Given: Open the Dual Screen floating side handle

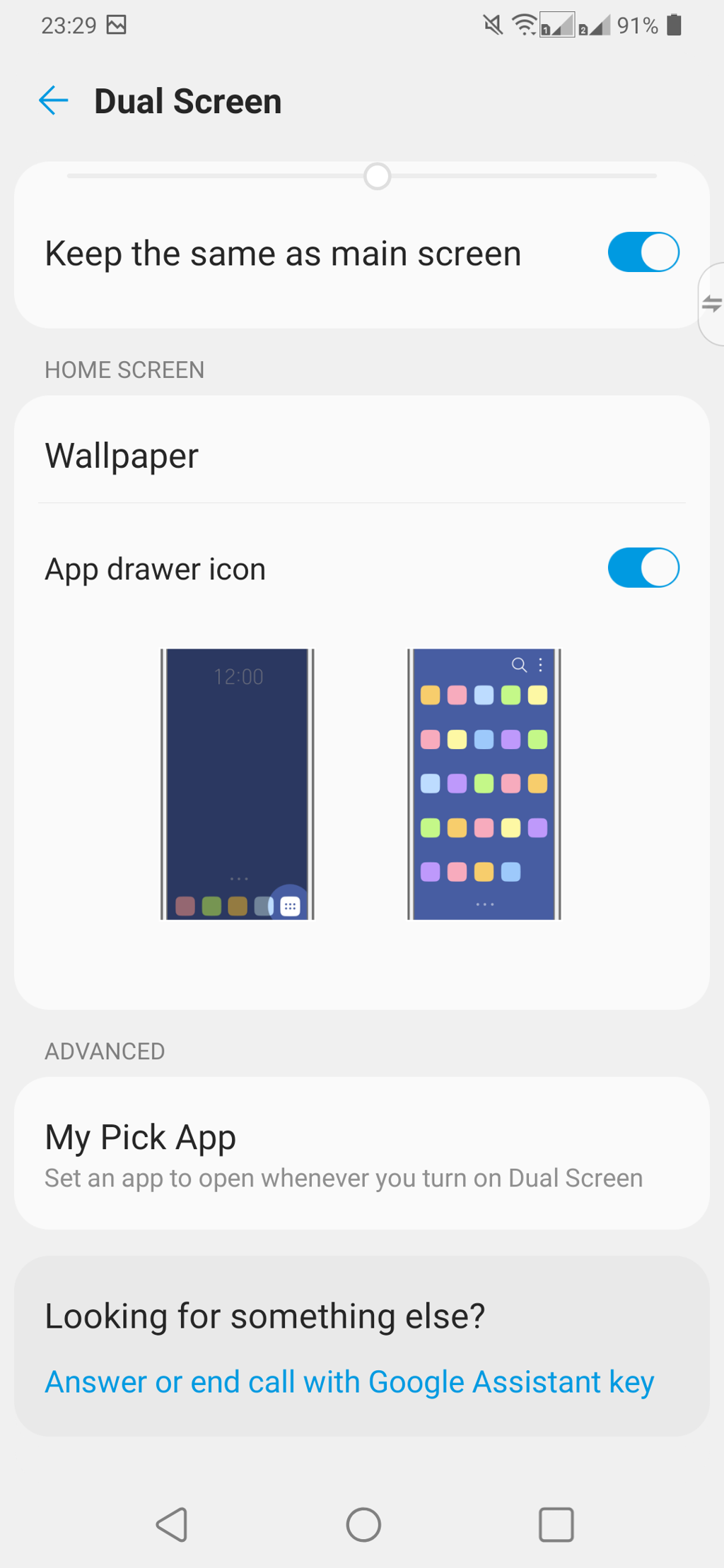Looking at the screenshot, I should click(711, 304).
